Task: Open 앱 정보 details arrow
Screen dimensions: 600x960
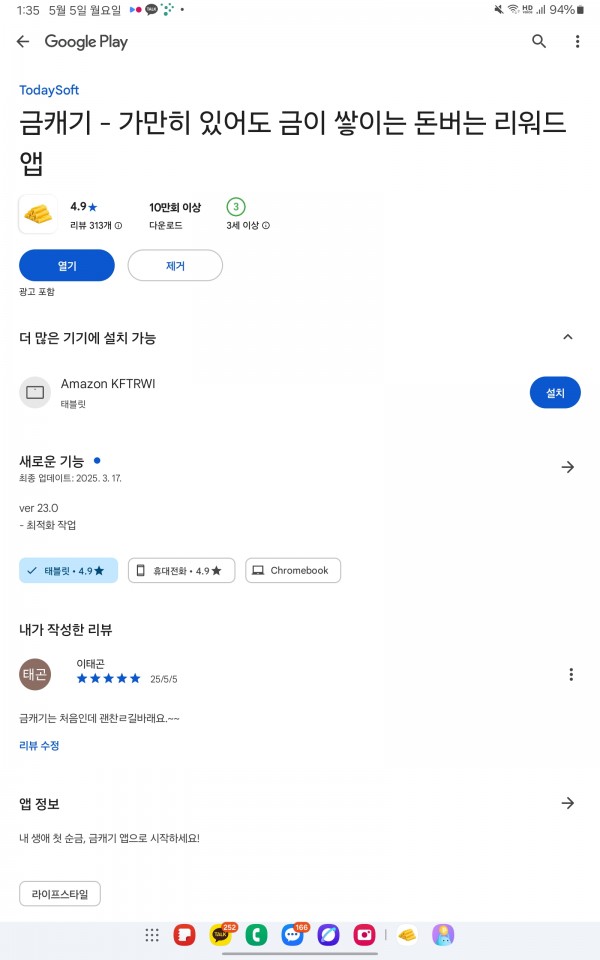Action: coord(568,803)
